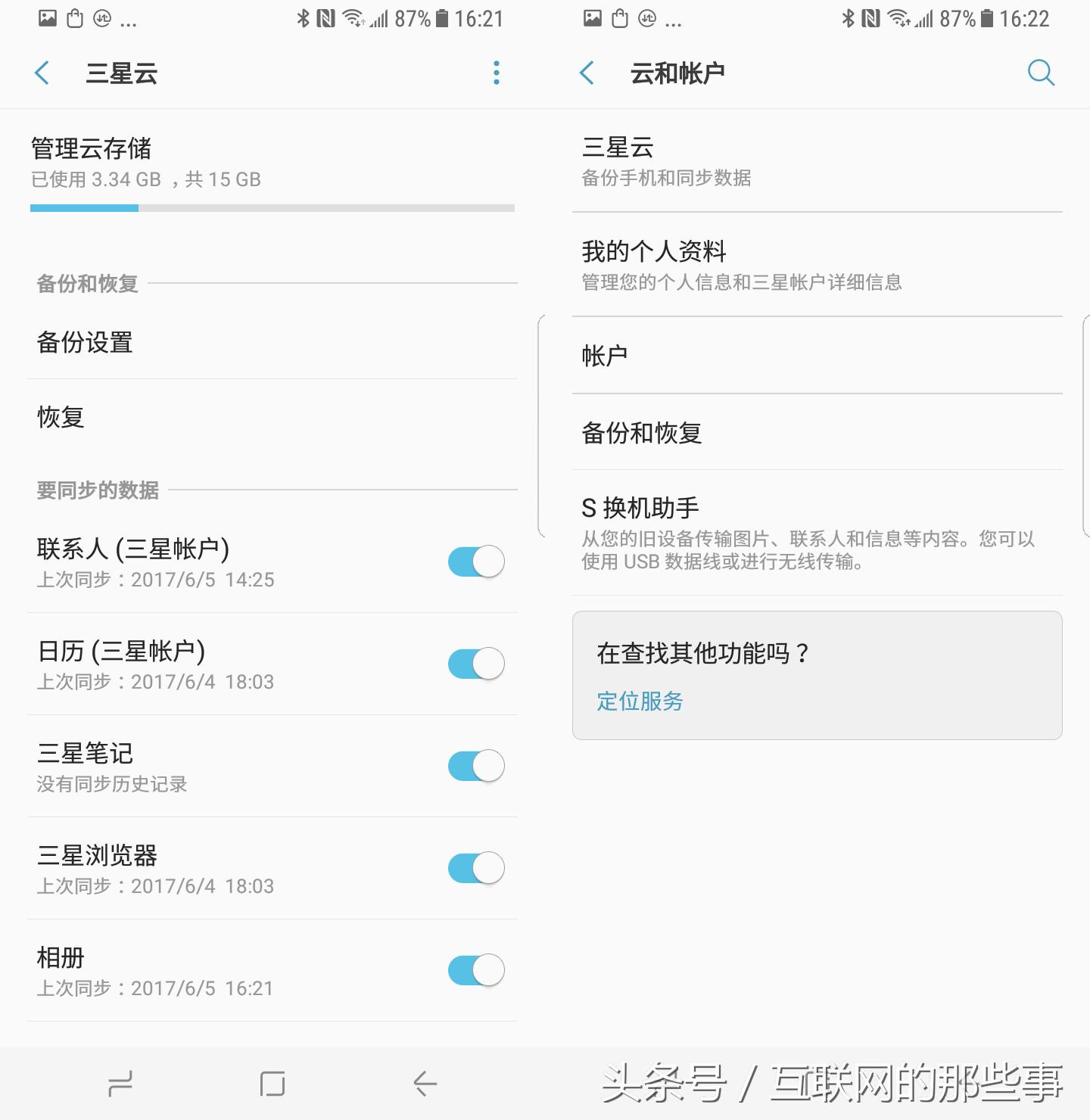Disable 联系人 (三星帐户) sync toggle

click(475, 562)
